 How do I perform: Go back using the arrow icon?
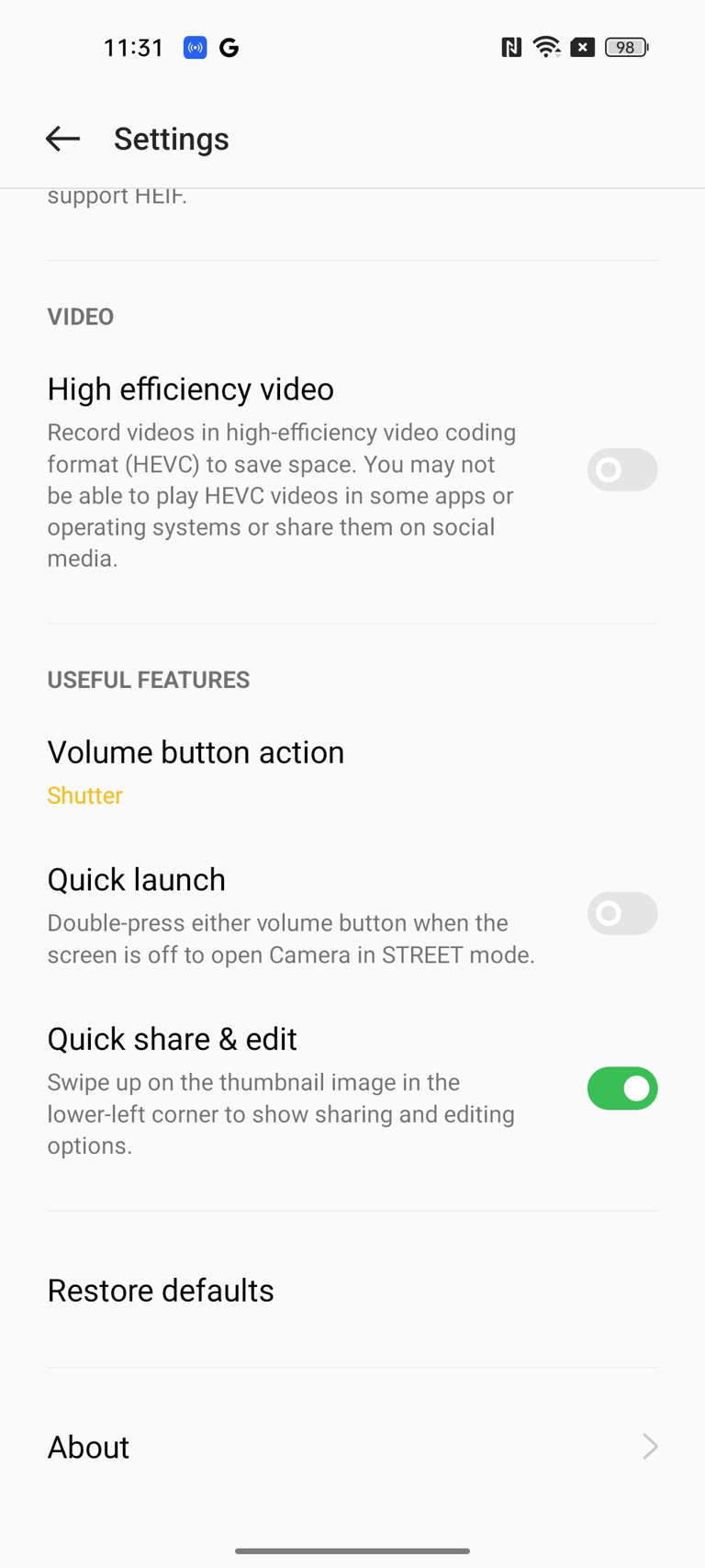point(62,139)
